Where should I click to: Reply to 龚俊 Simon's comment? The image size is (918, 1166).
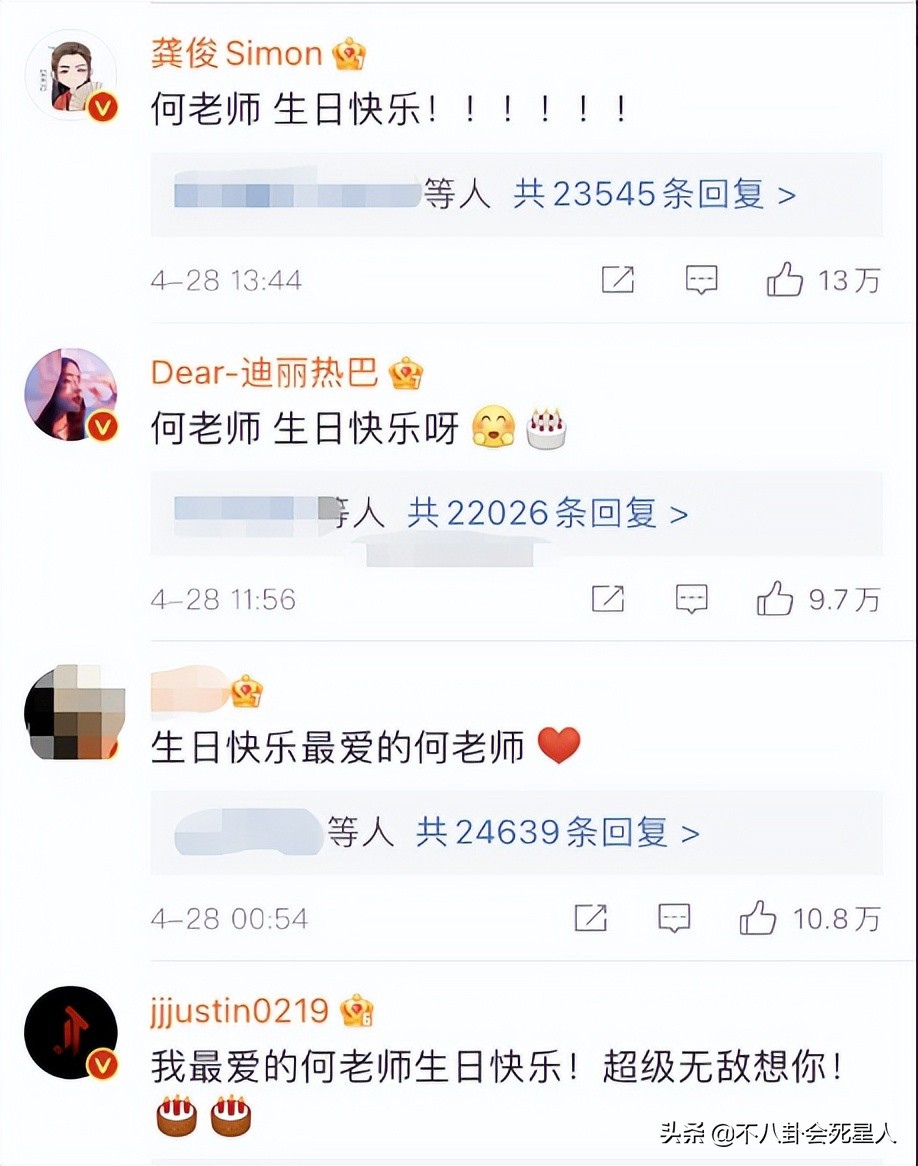(701, 280)
